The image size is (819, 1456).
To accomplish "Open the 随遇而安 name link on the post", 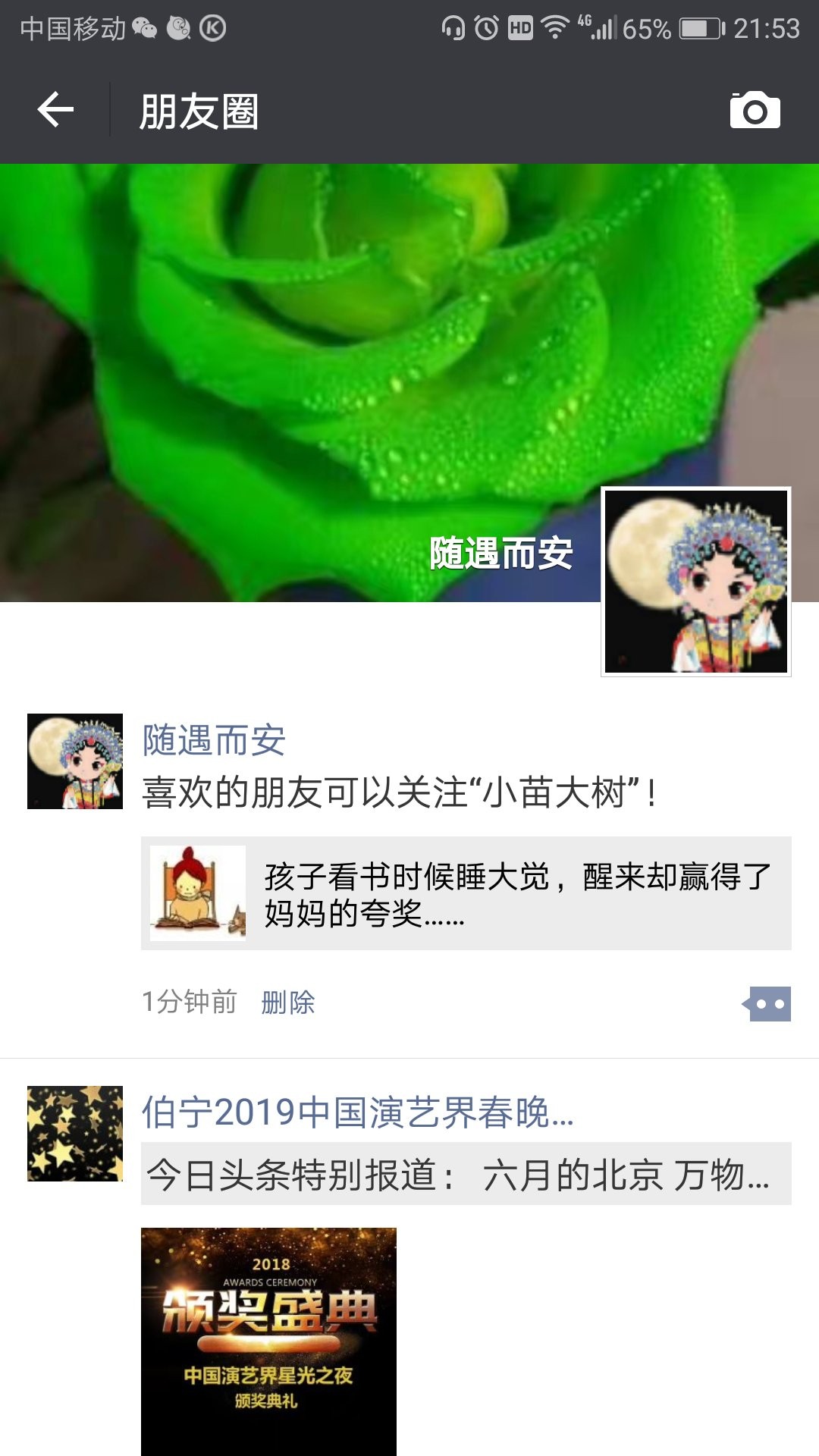I will [214, 741].
